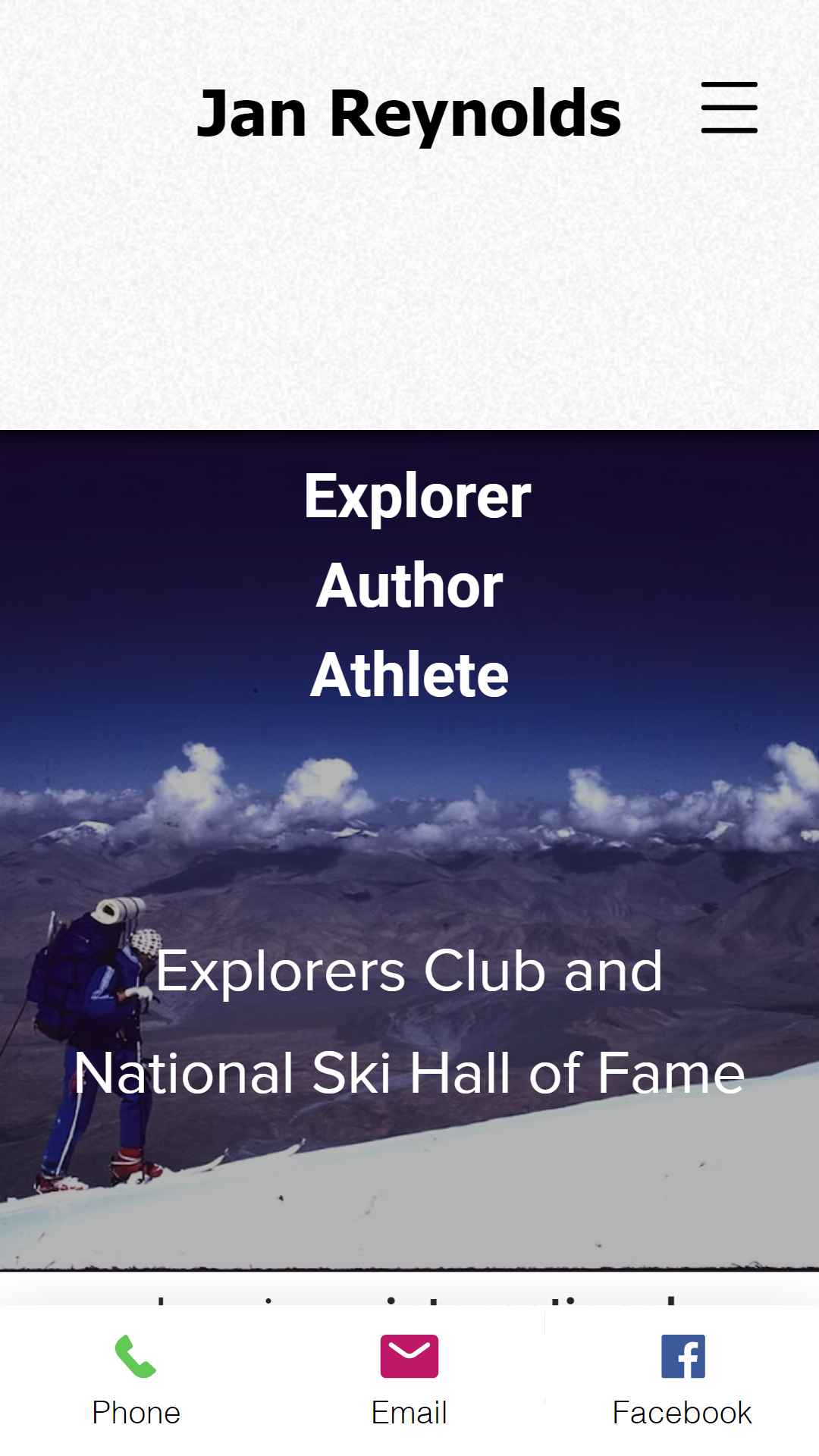Send a message via Email button
Image resolution: width=819 pixels, height=1456 pixels.
tap(409, 1380)
